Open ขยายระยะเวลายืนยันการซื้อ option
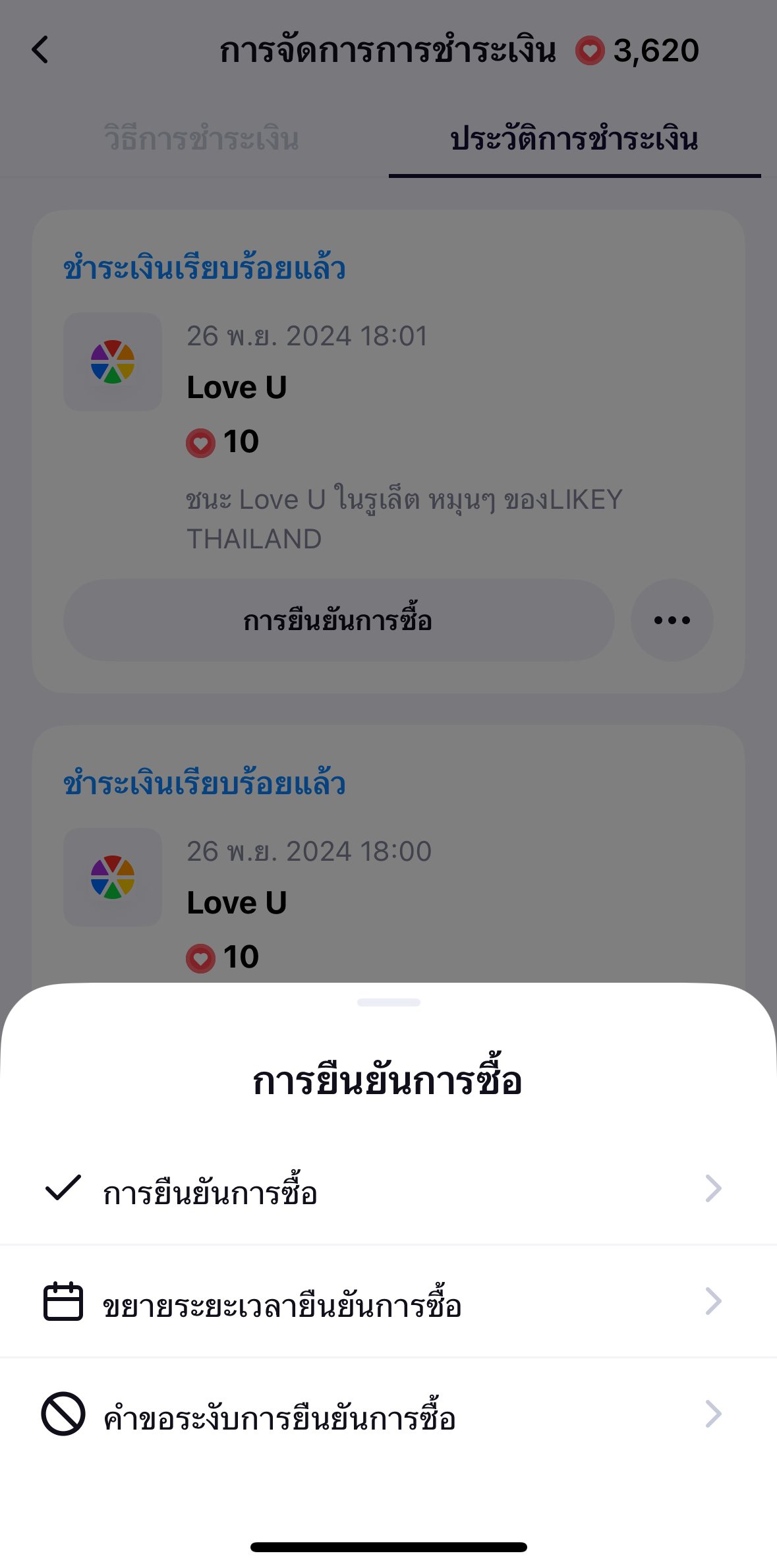 coord(388,1302)
